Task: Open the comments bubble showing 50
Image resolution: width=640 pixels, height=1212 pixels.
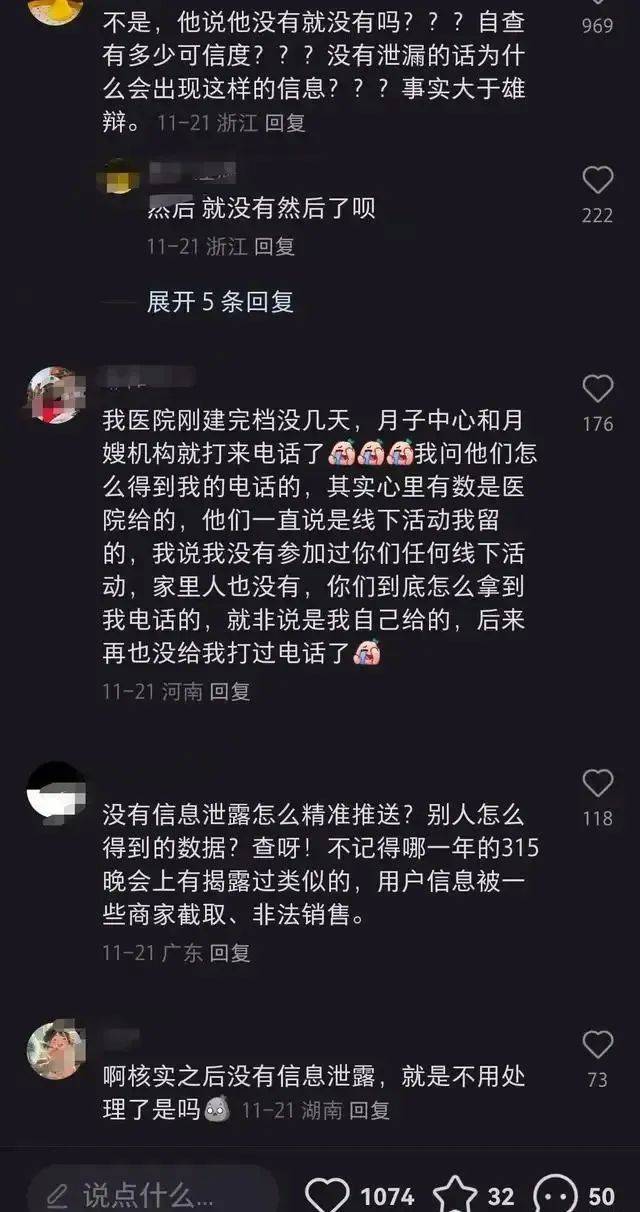Action: (555, 1196)
